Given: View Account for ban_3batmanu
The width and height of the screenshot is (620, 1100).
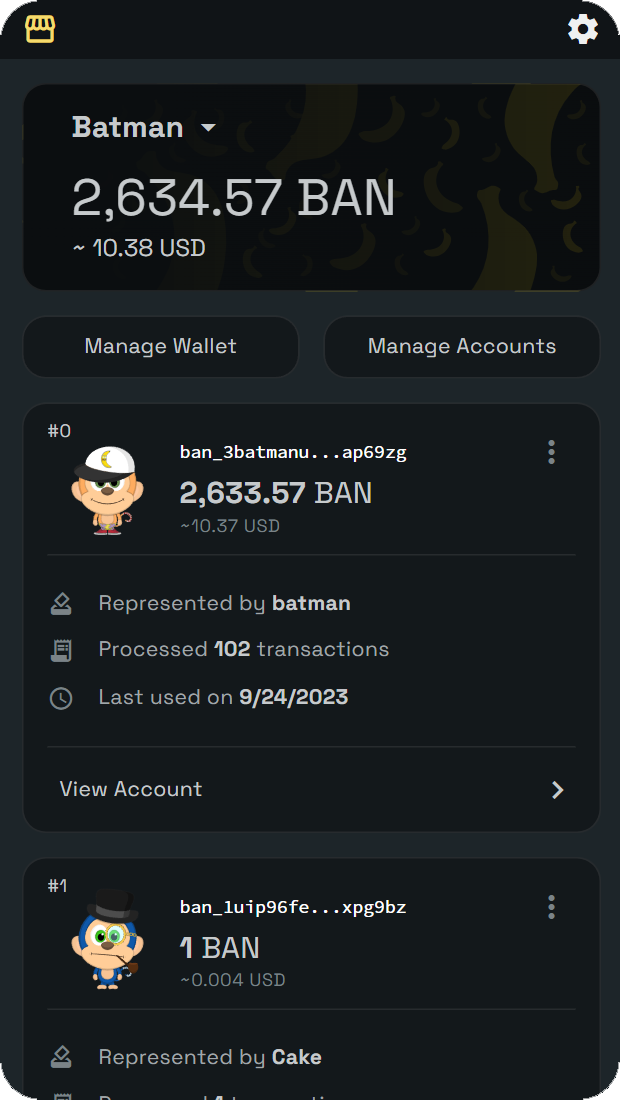Looking at the screenshot, I should point(311,789).
